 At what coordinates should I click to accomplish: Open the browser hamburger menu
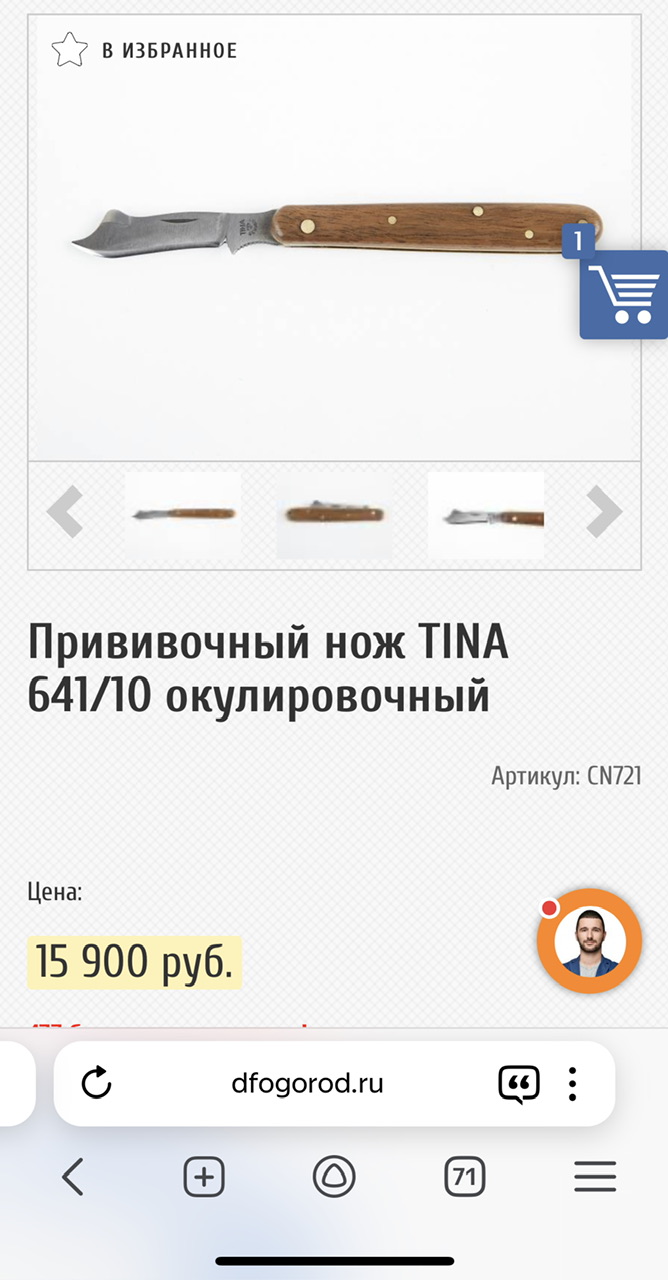[595, 1177]
